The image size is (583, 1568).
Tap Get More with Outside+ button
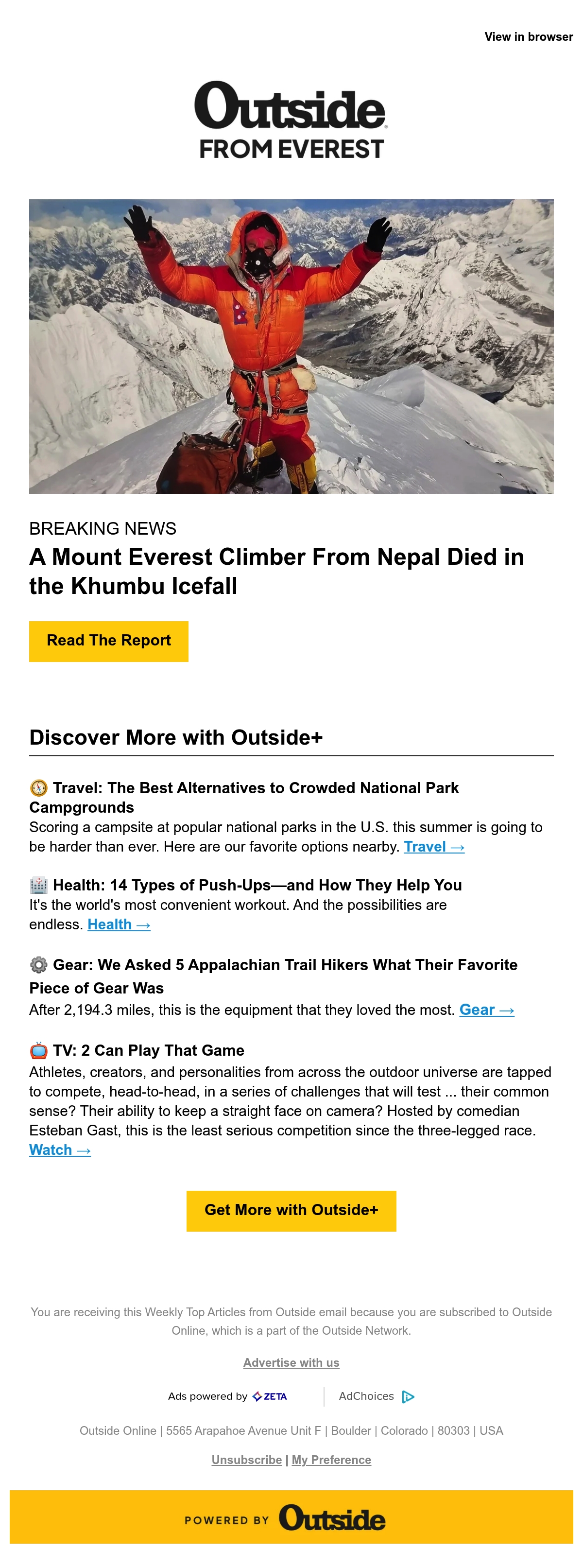click(x=291, y=1211)
